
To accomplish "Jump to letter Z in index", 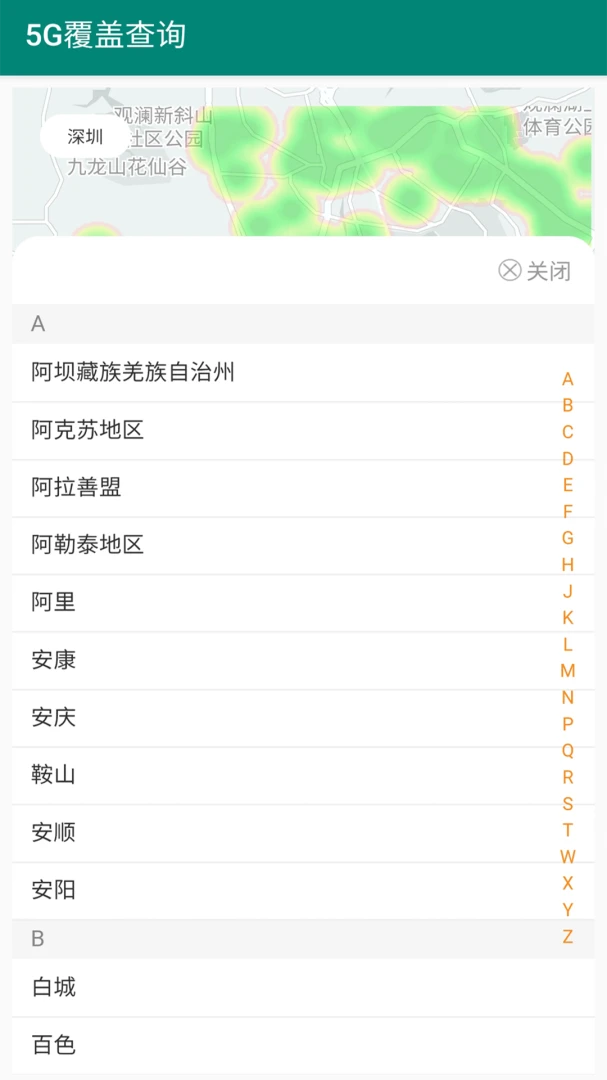I will click(568, 937).
